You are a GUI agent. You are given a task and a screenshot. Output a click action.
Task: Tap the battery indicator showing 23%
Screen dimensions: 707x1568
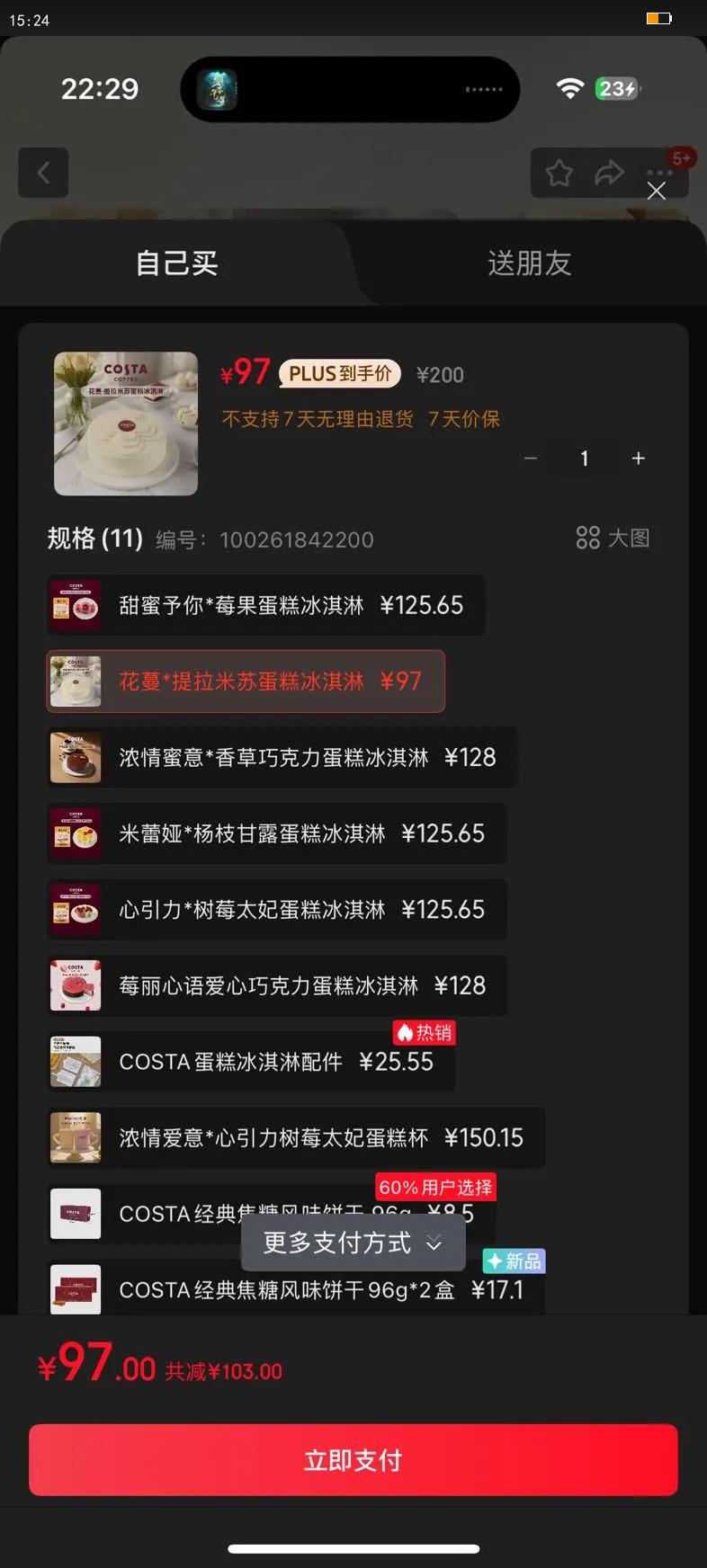[615, 89]
